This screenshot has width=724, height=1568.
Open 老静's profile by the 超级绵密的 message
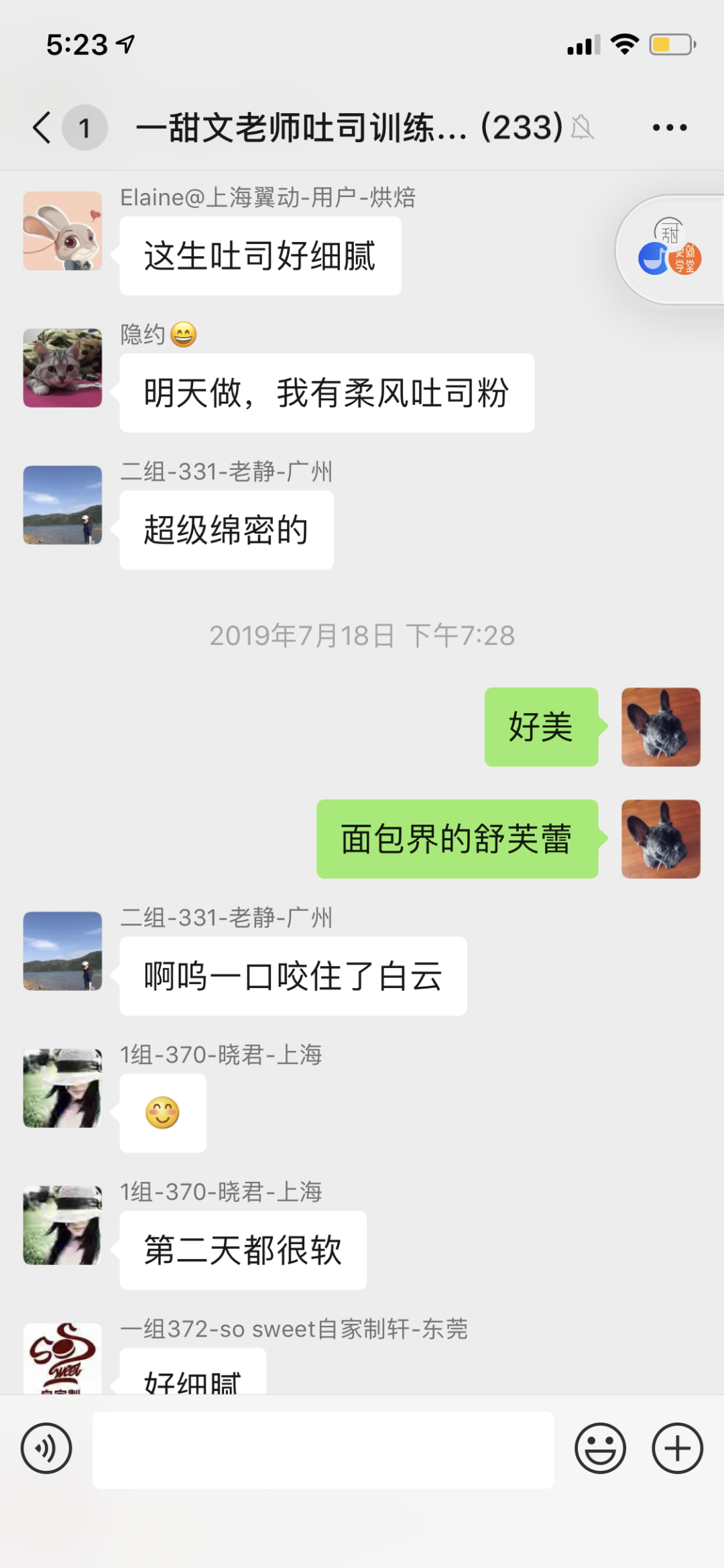[x=62, y=505]
